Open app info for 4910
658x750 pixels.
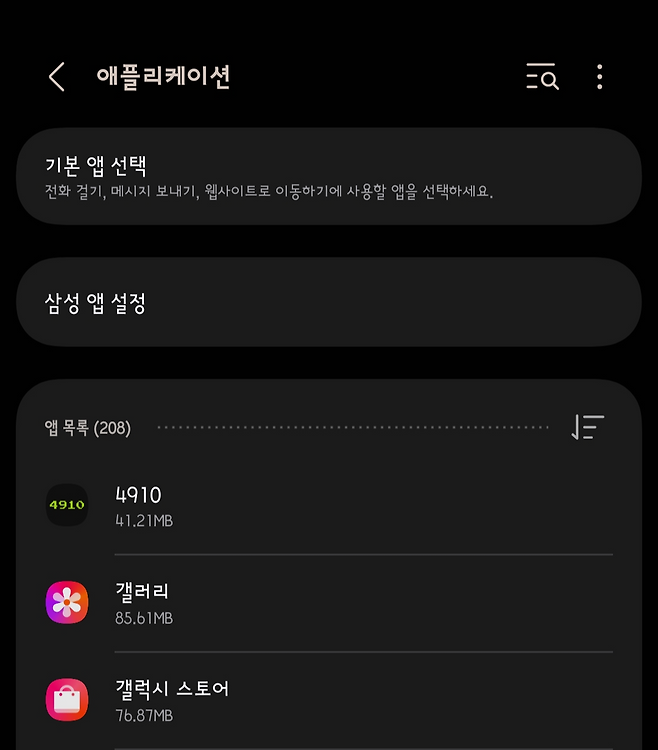pos(328,506)
